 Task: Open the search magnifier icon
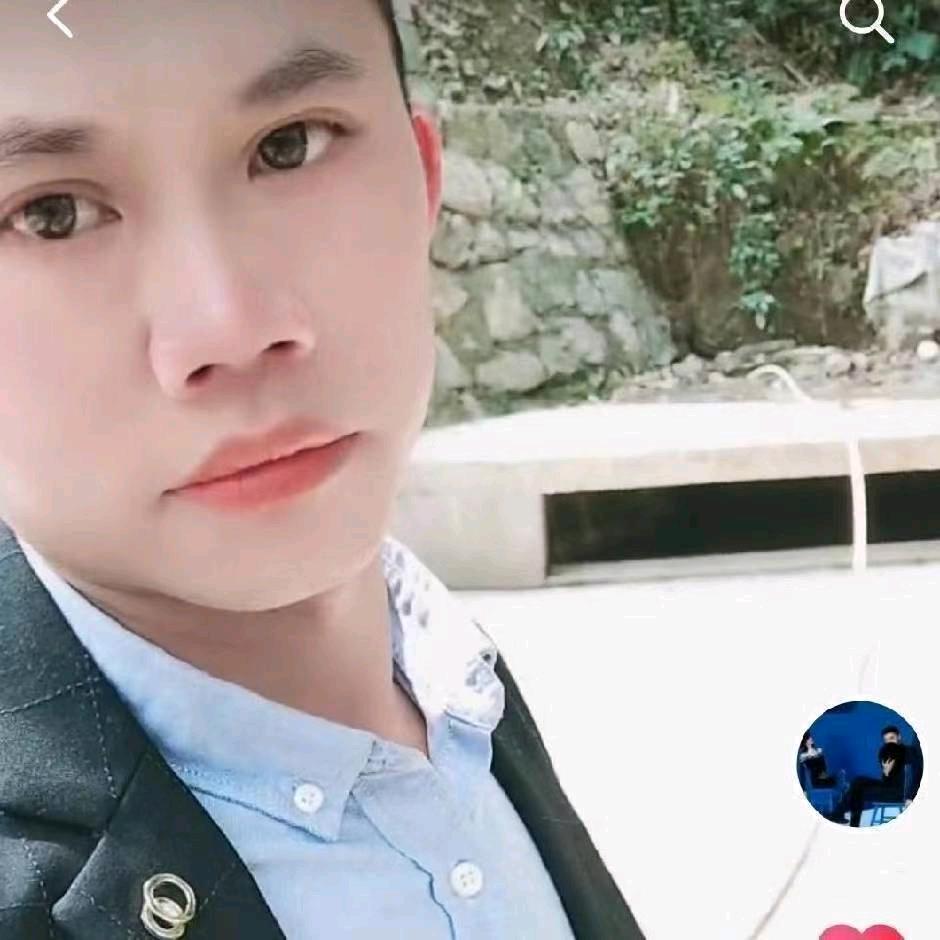pos(866,20)
